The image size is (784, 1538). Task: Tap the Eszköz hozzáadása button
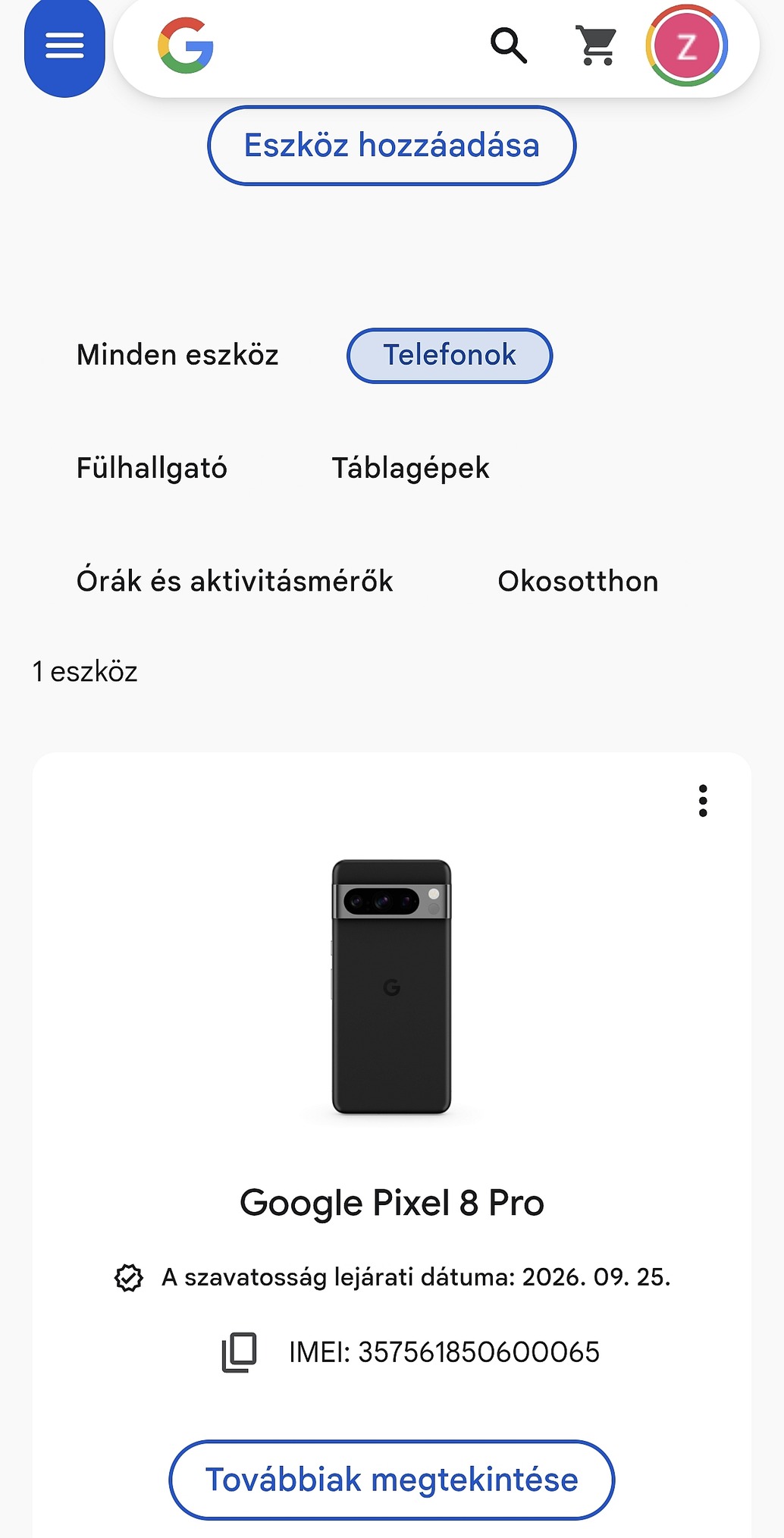[x=391, y=146]
